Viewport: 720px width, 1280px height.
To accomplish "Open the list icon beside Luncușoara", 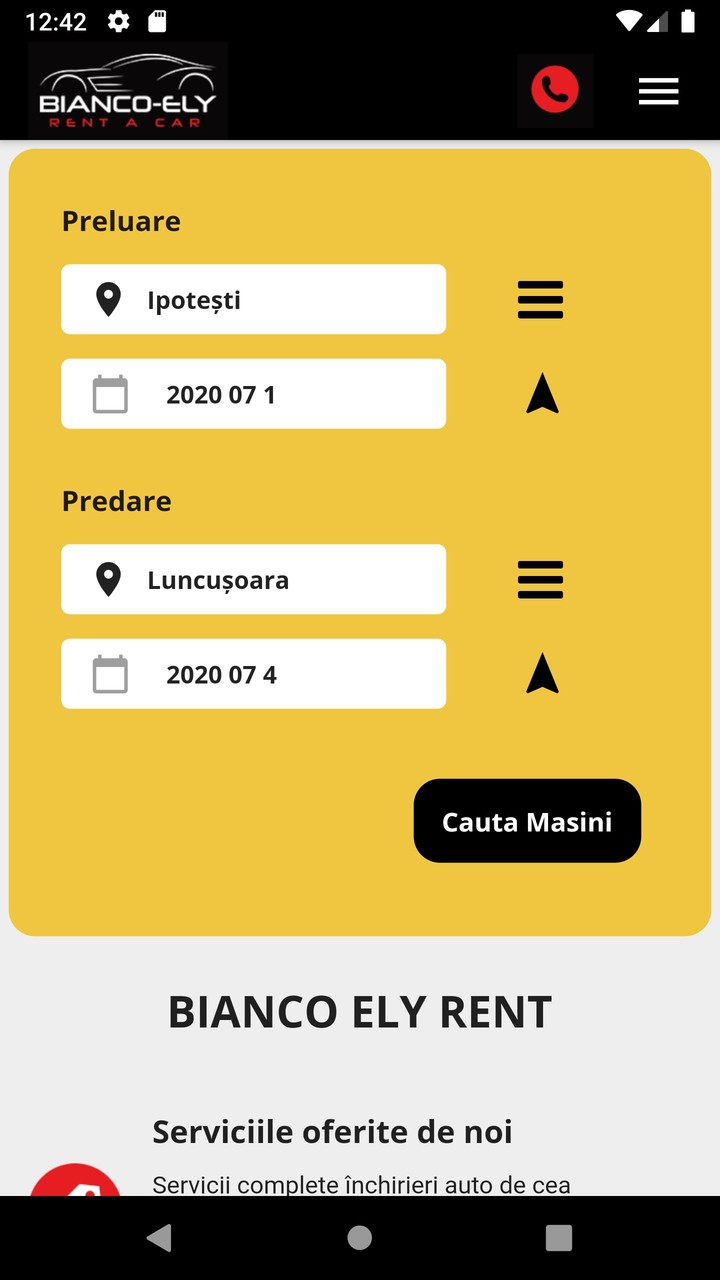I will pos(540,580).
